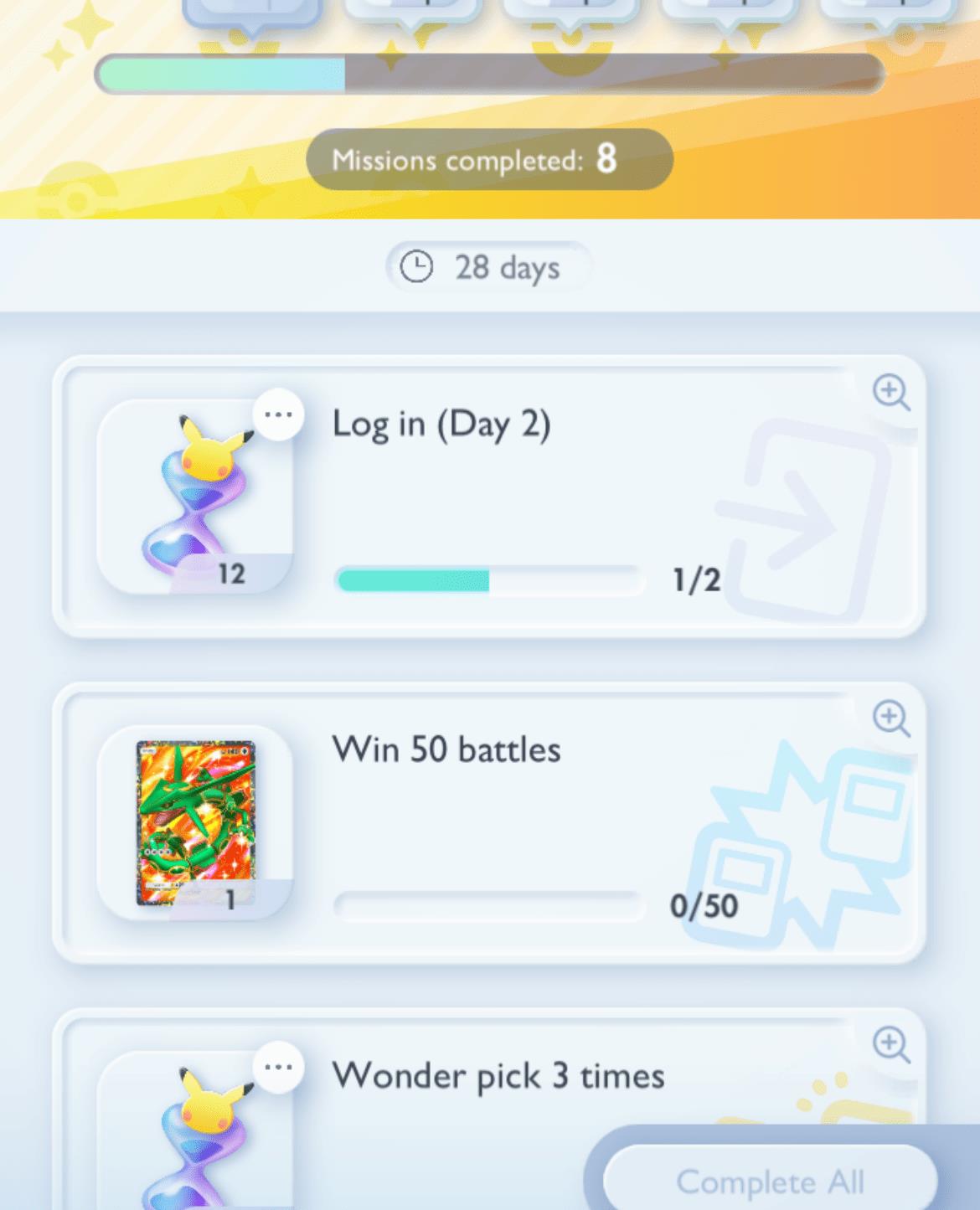The width and height of the screenshot is (980, 1210).
Task: Zoom into the Win 50 battles mission
Action: point(890,718)
